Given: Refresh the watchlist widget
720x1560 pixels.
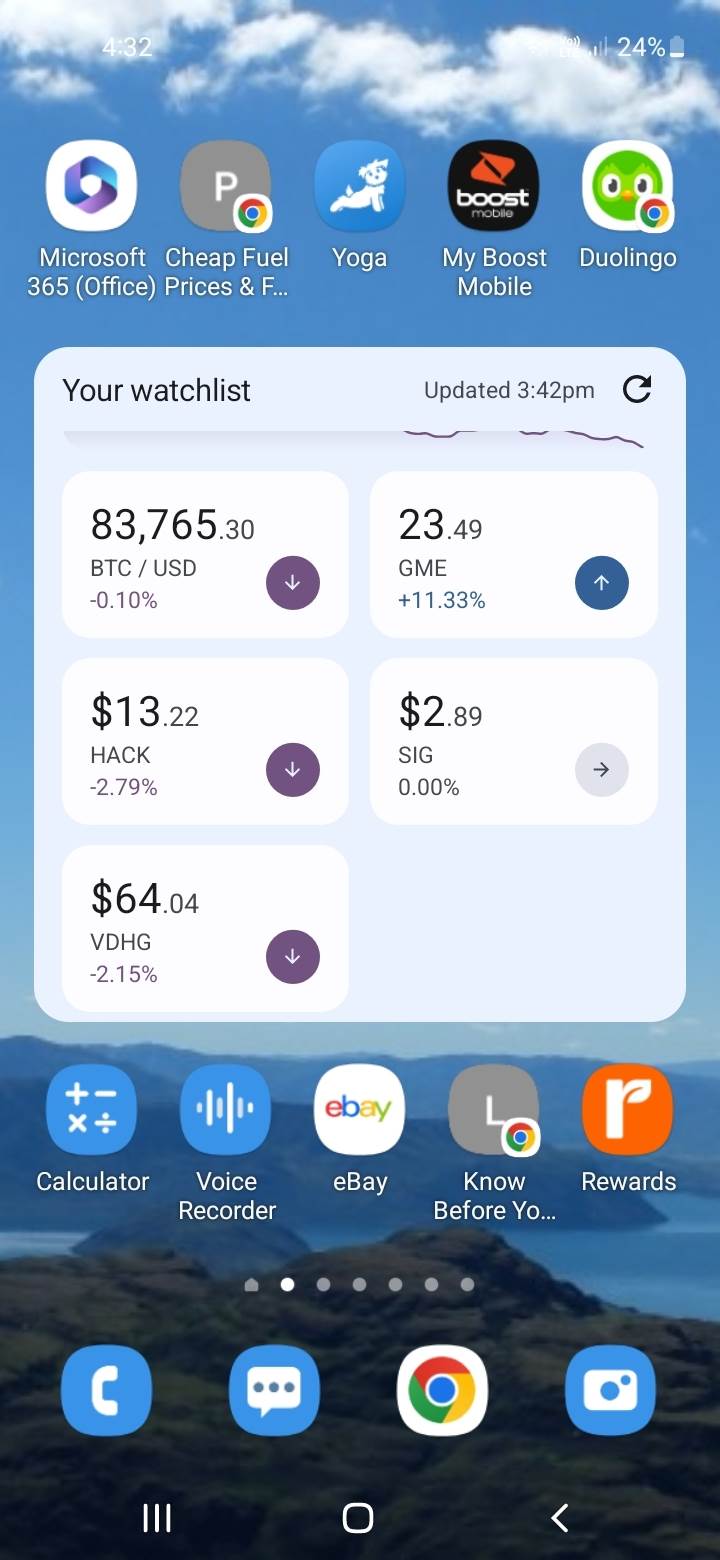Looking at the screenshot, I should coord(637,390).
